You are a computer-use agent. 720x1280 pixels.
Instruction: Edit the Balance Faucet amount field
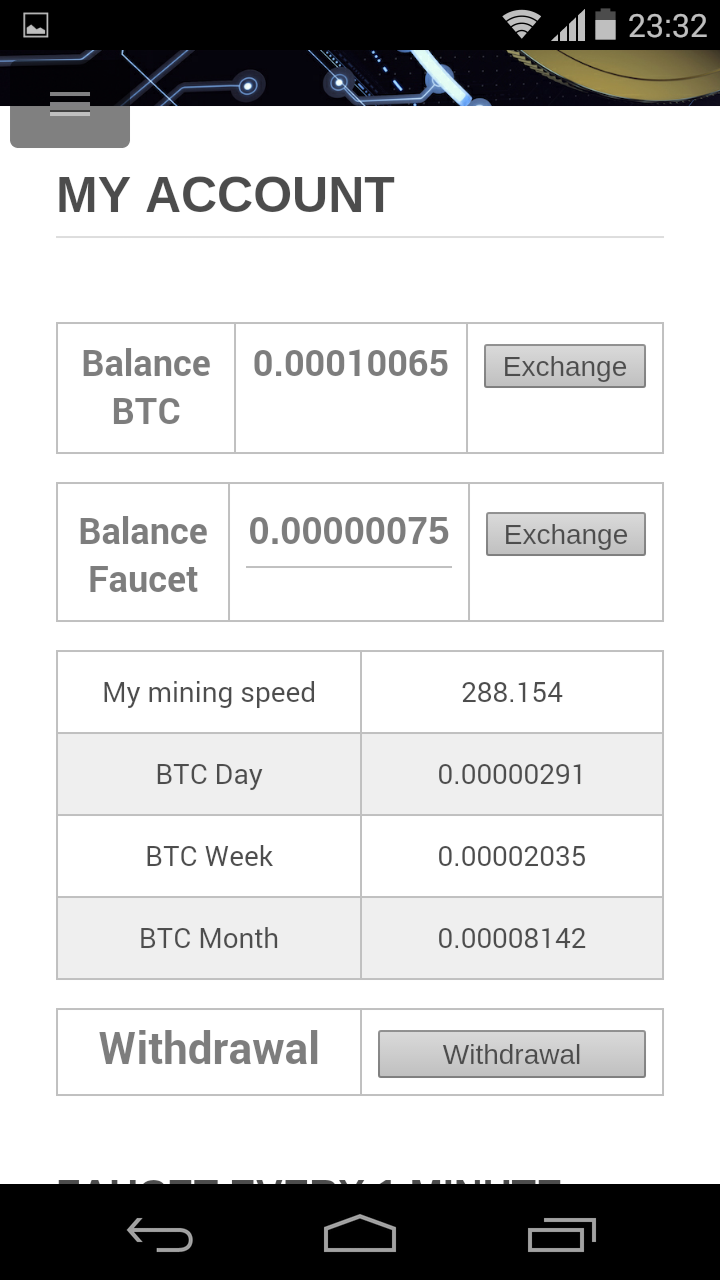pos(349,534)
